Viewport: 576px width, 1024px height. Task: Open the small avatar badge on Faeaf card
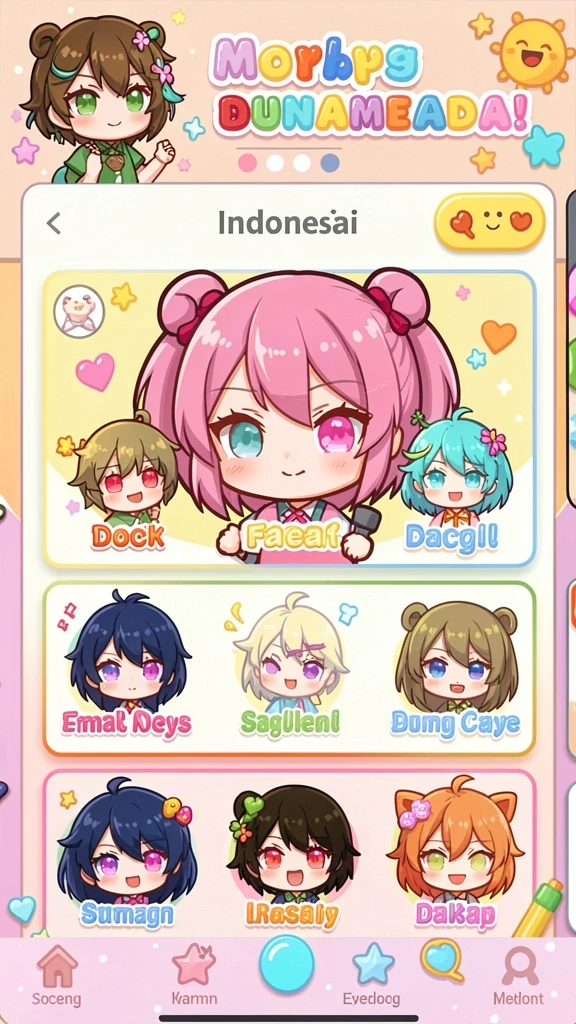click(x=79, y=311)
